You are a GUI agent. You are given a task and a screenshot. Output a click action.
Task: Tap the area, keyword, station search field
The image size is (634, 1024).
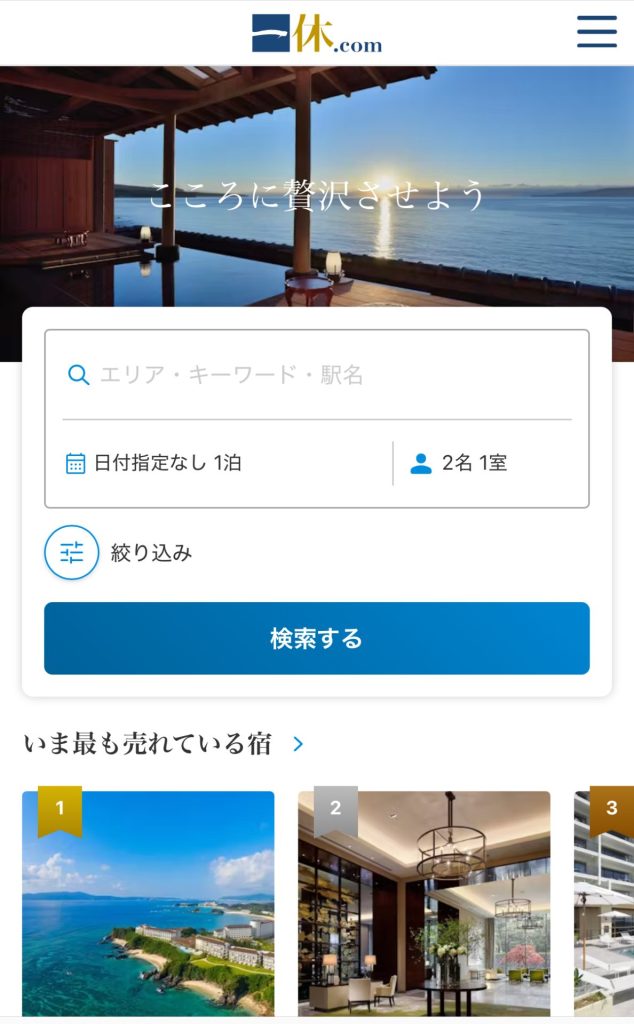(316, 376)
